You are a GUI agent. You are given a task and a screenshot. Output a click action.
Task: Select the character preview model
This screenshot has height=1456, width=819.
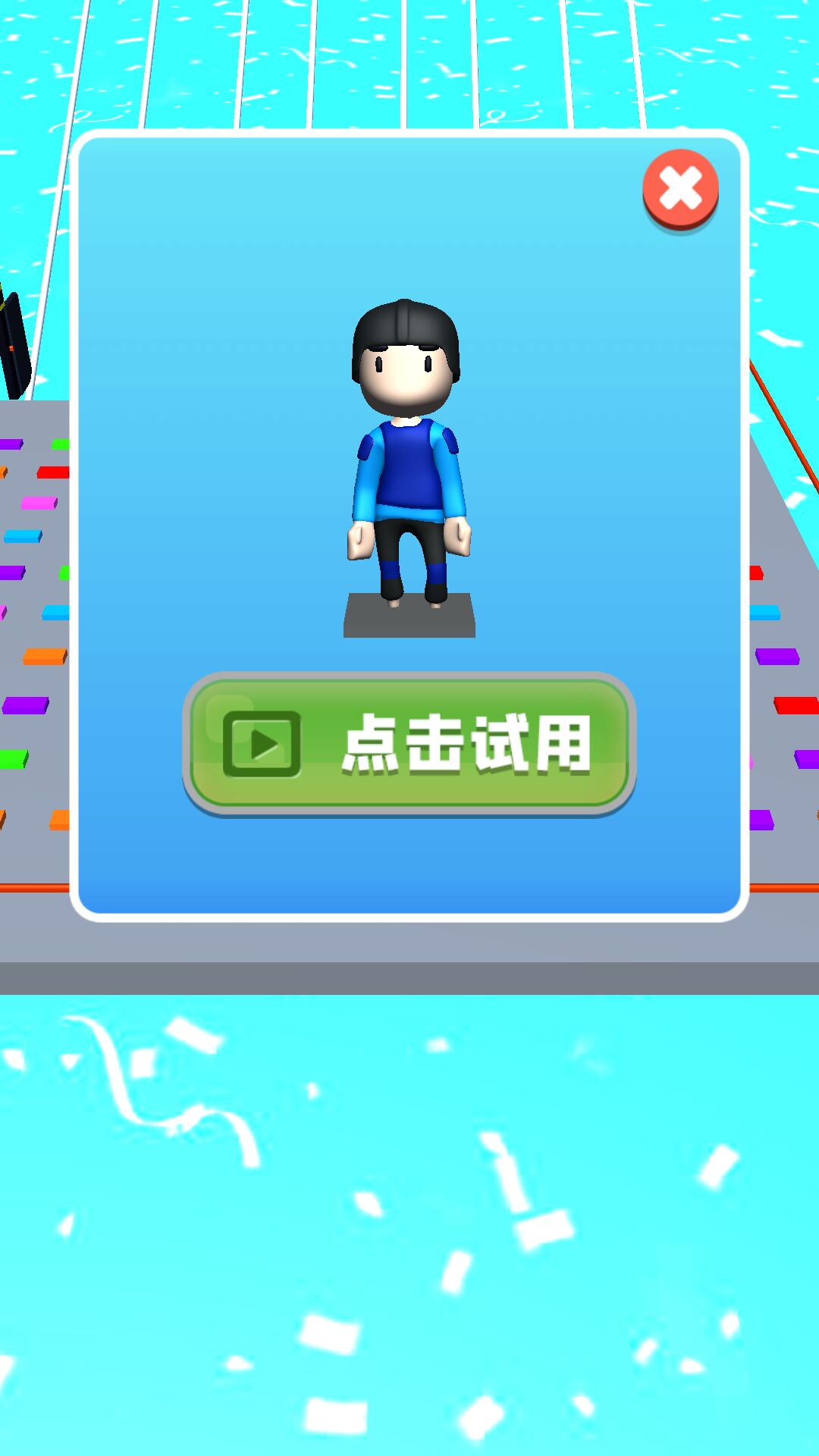[407, 455]
